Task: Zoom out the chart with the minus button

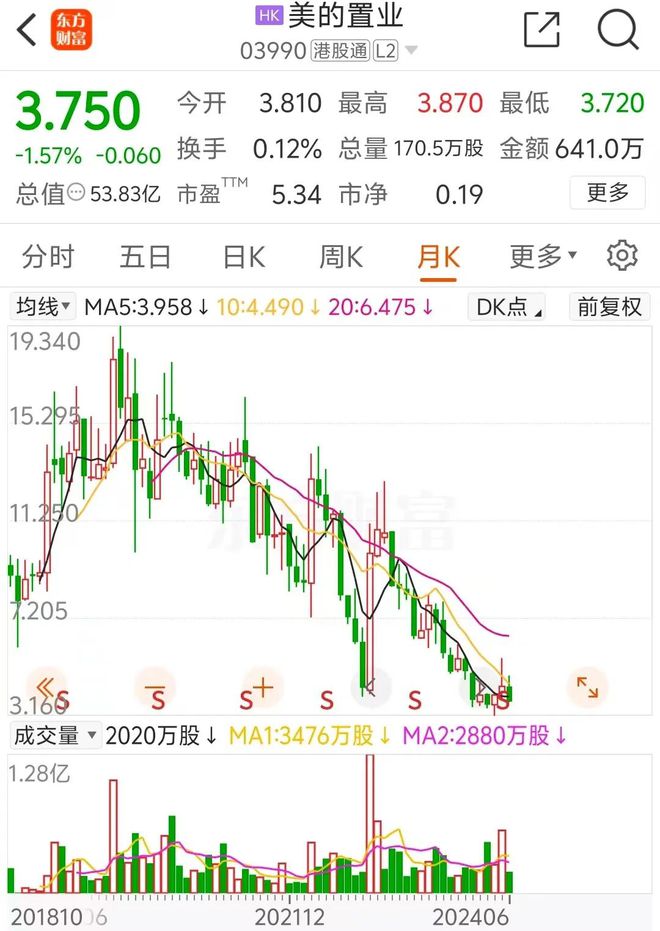Action: coord(157,687)
